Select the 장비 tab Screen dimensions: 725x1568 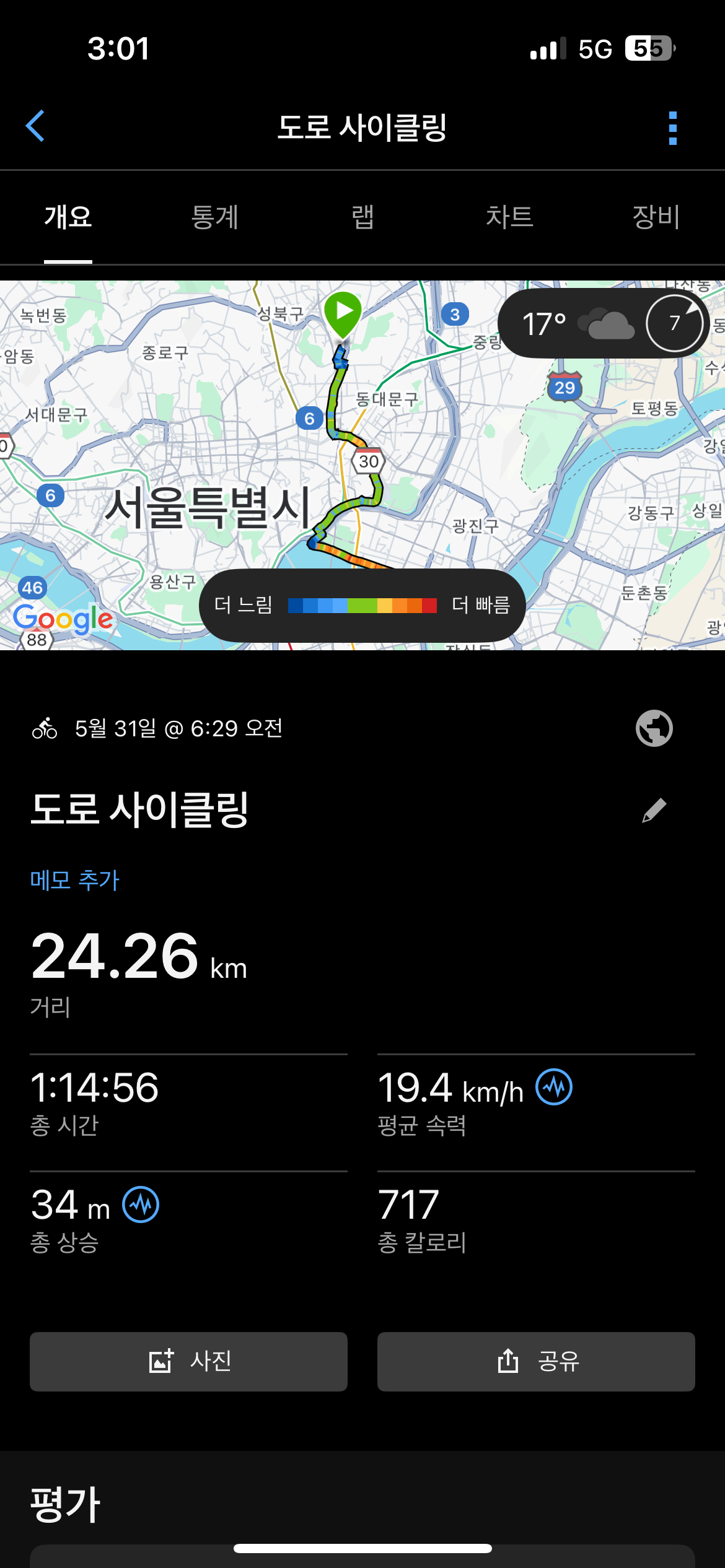coord(656,217)
